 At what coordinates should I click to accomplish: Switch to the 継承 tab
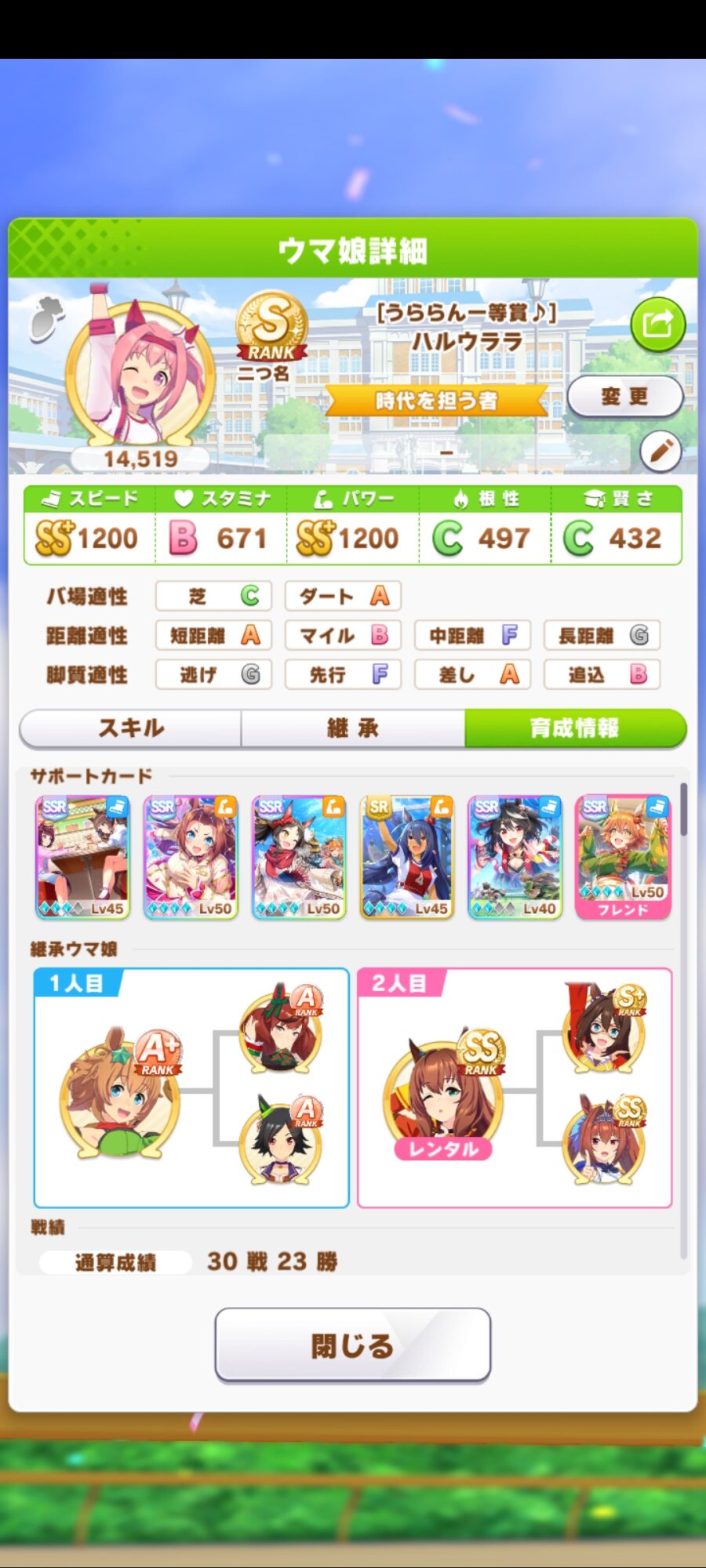click(353, 728)
